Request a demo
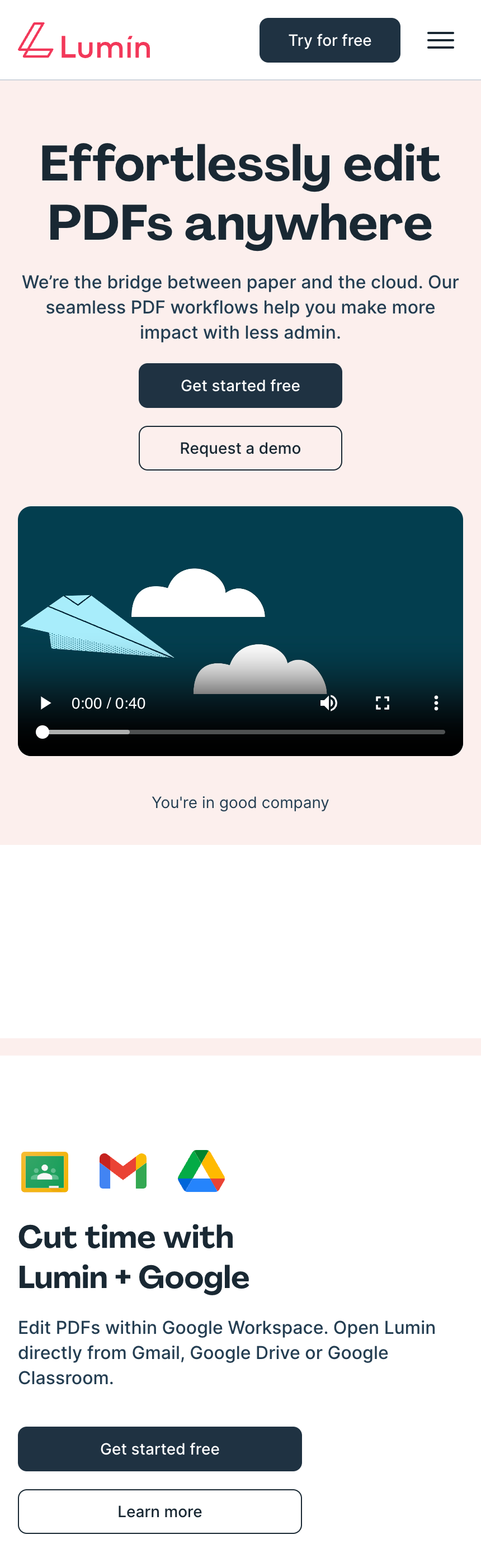 (240, 448)
